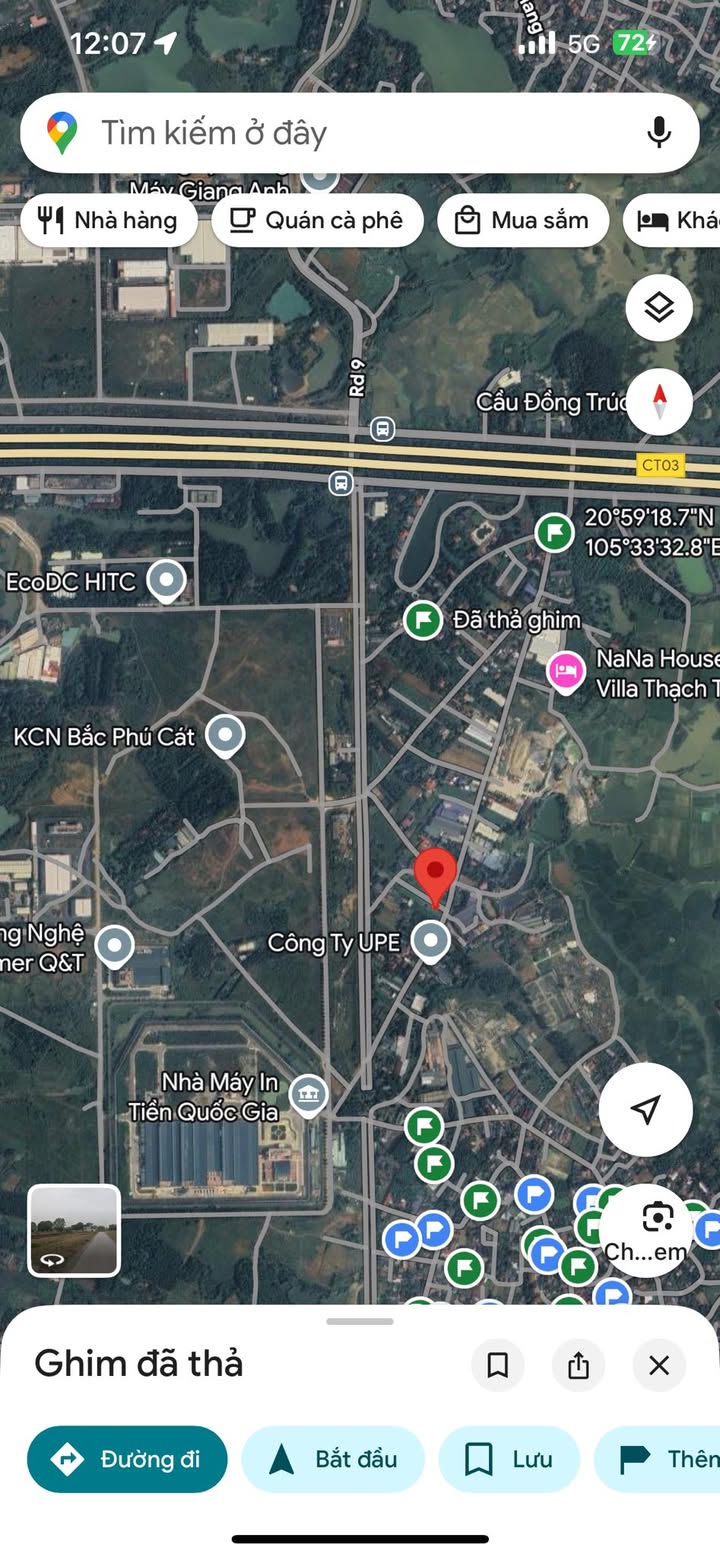Viewport: 720px width, 1557px height.
Task: Tap the Lưu button
Action: 509,1459
